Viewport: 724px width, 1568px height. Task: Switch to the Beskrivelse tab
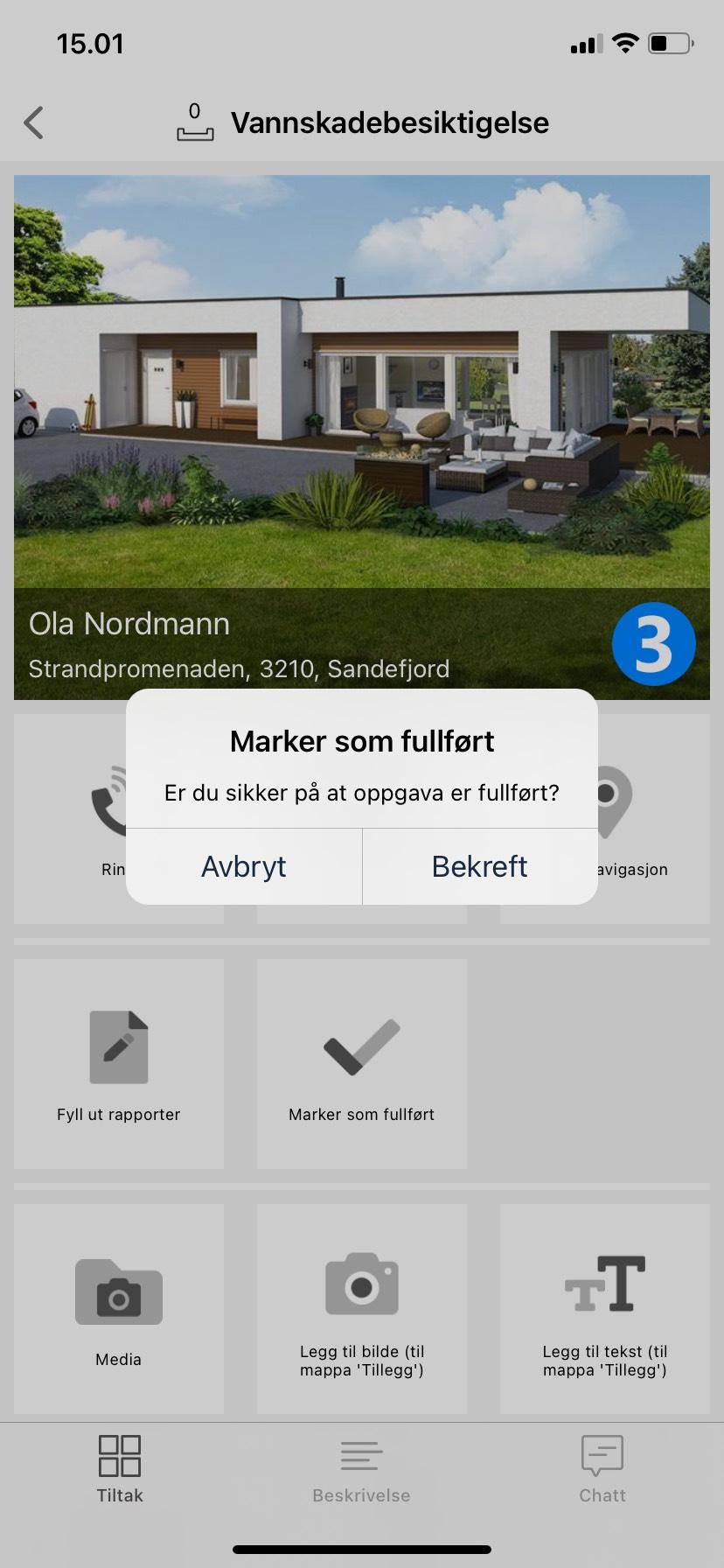click(x=361, y=1470)
